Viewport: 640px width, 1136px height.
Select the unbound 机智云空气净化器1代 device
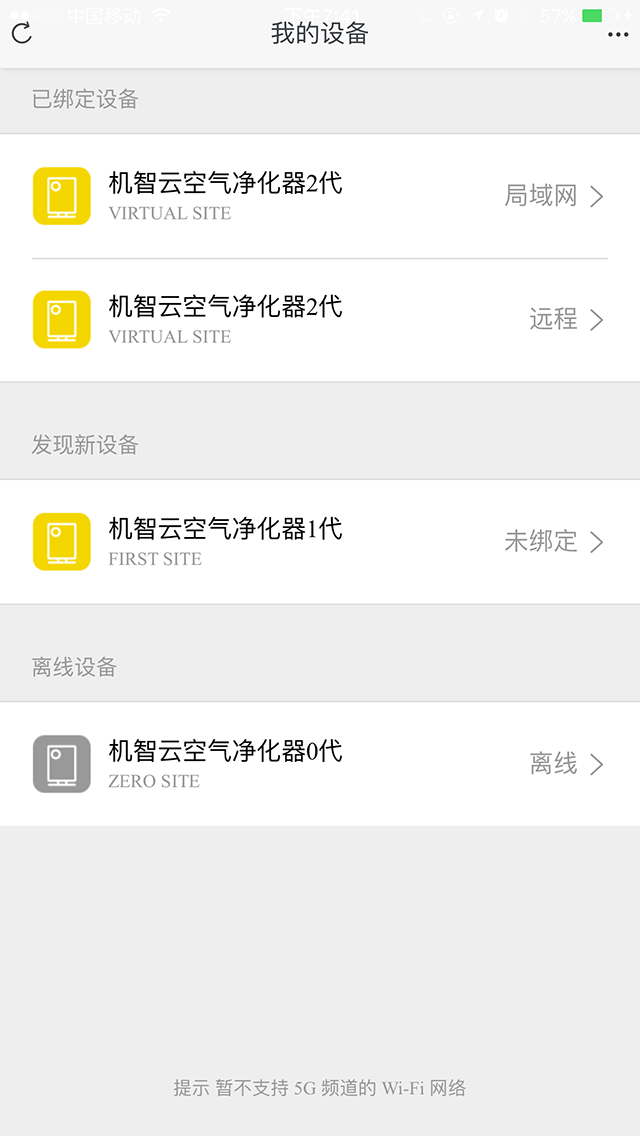coord(320,542)
